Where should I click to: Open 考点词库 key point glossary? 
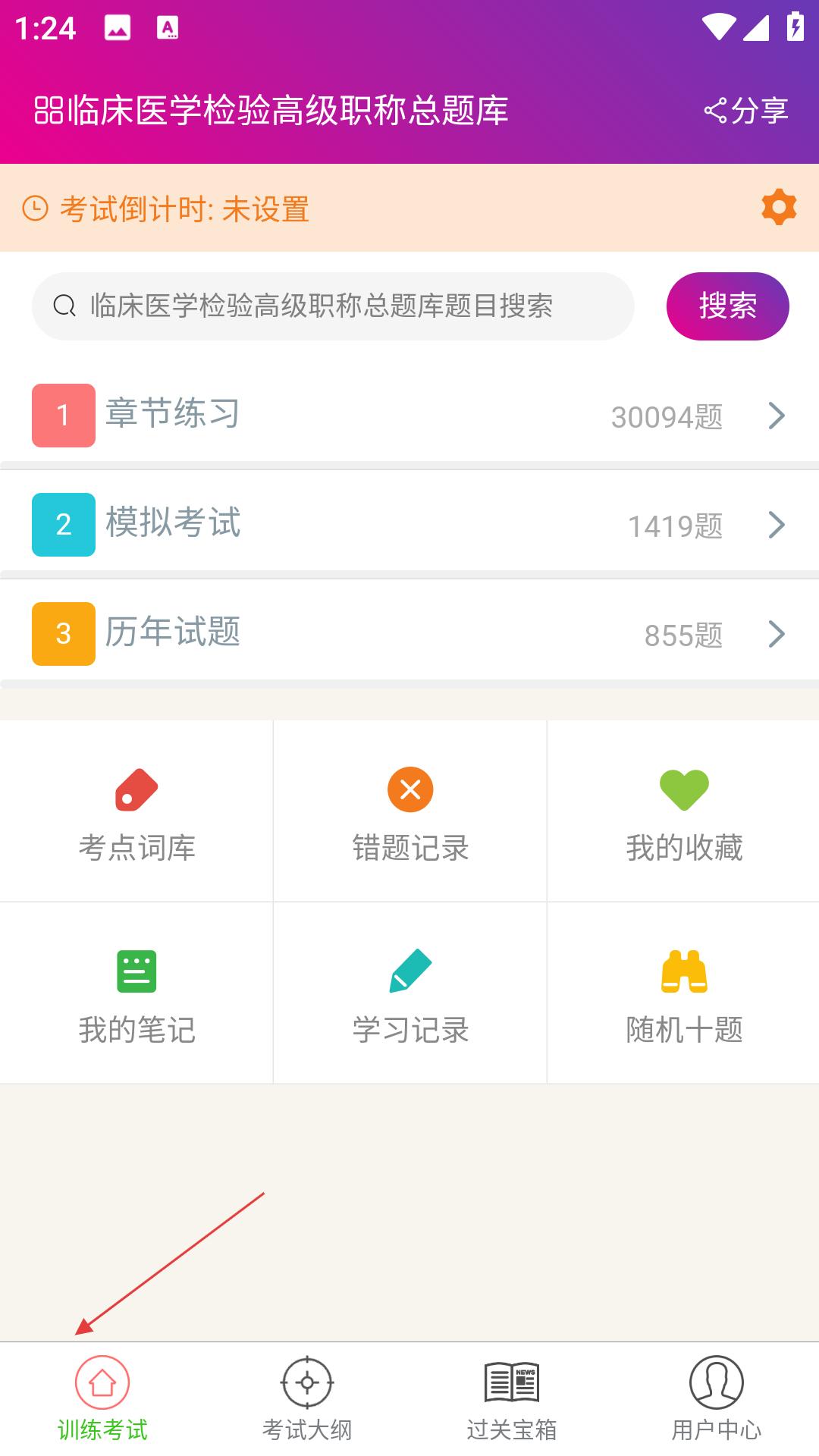click(136, 811)
